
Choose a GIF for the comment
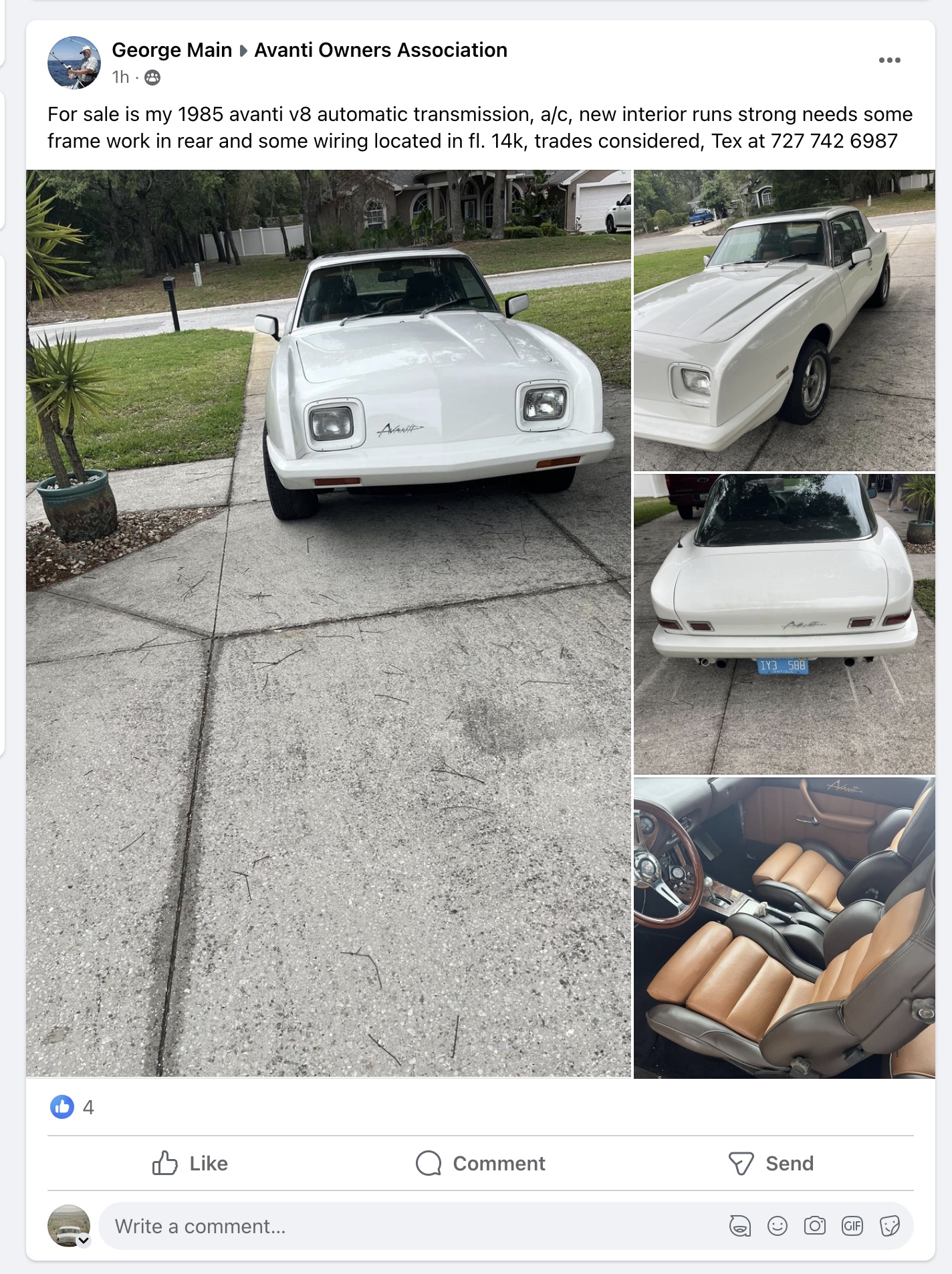point(852,1227)
